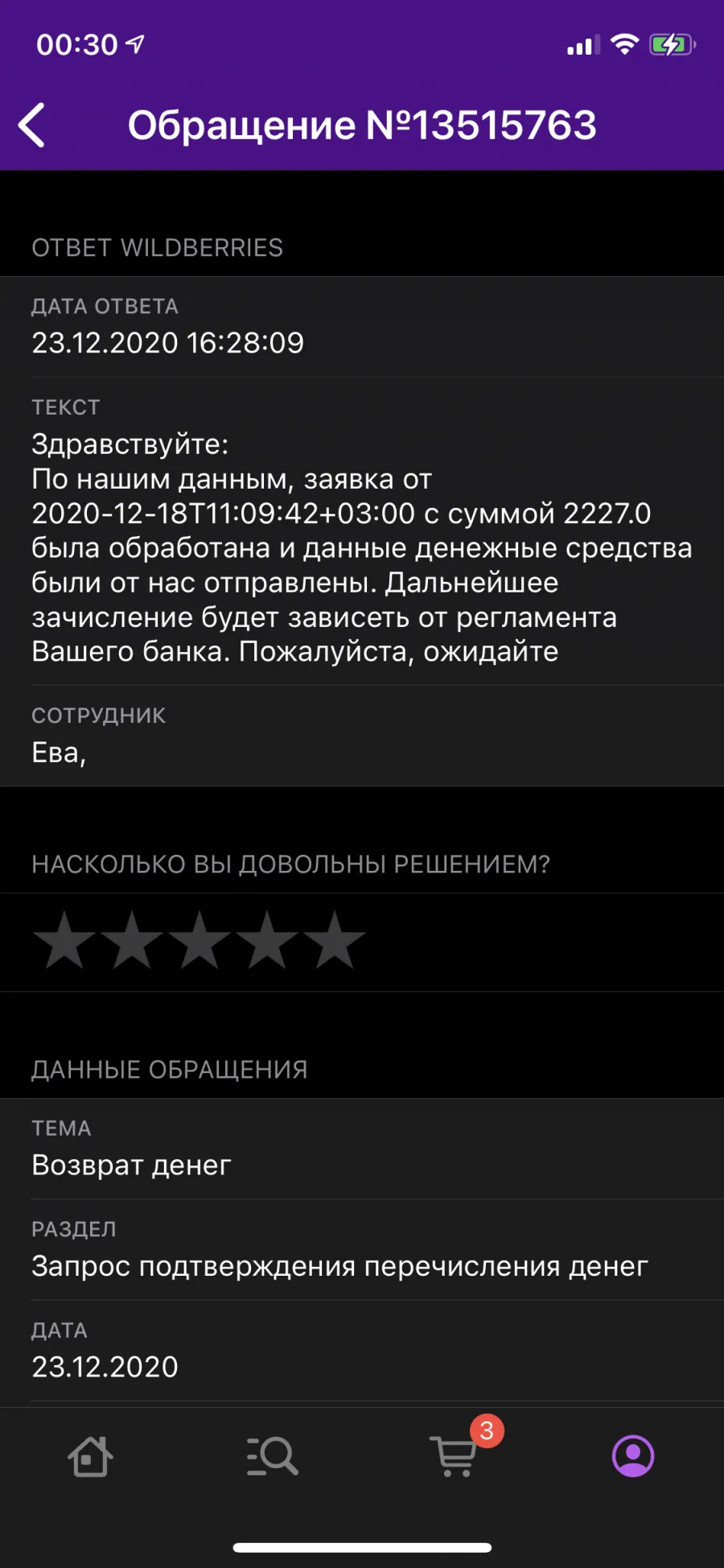Viewport: 724px width, 1568px height.
Task: Open the profile tab
Action: click(633, 1456)
